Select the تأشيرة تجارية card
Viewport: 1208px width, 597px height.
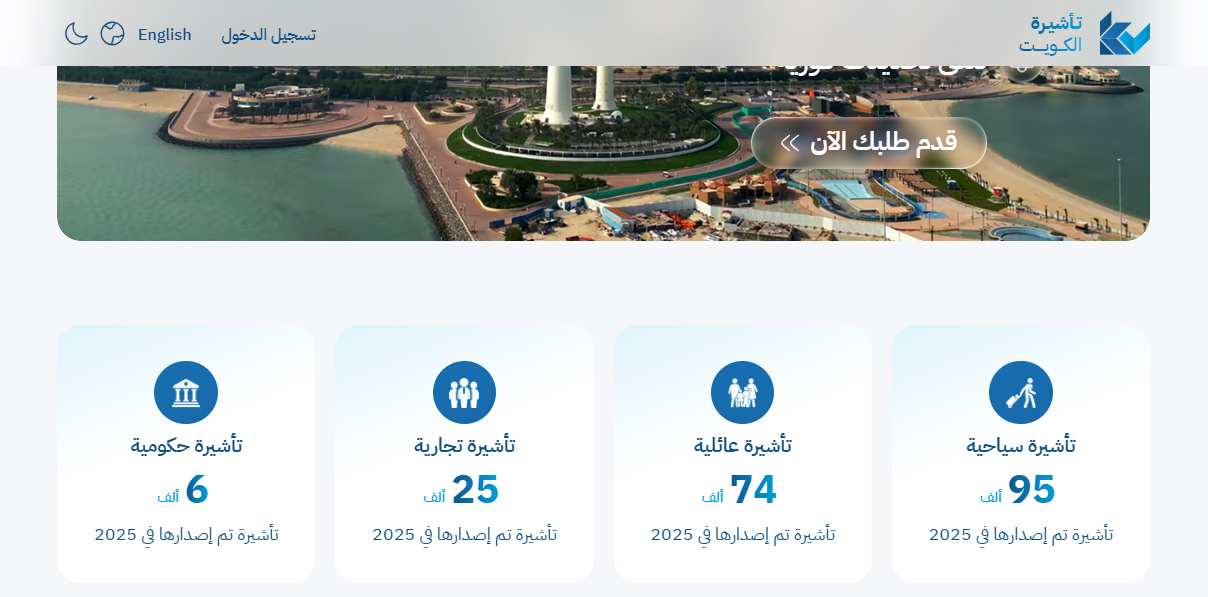point(464,453)
